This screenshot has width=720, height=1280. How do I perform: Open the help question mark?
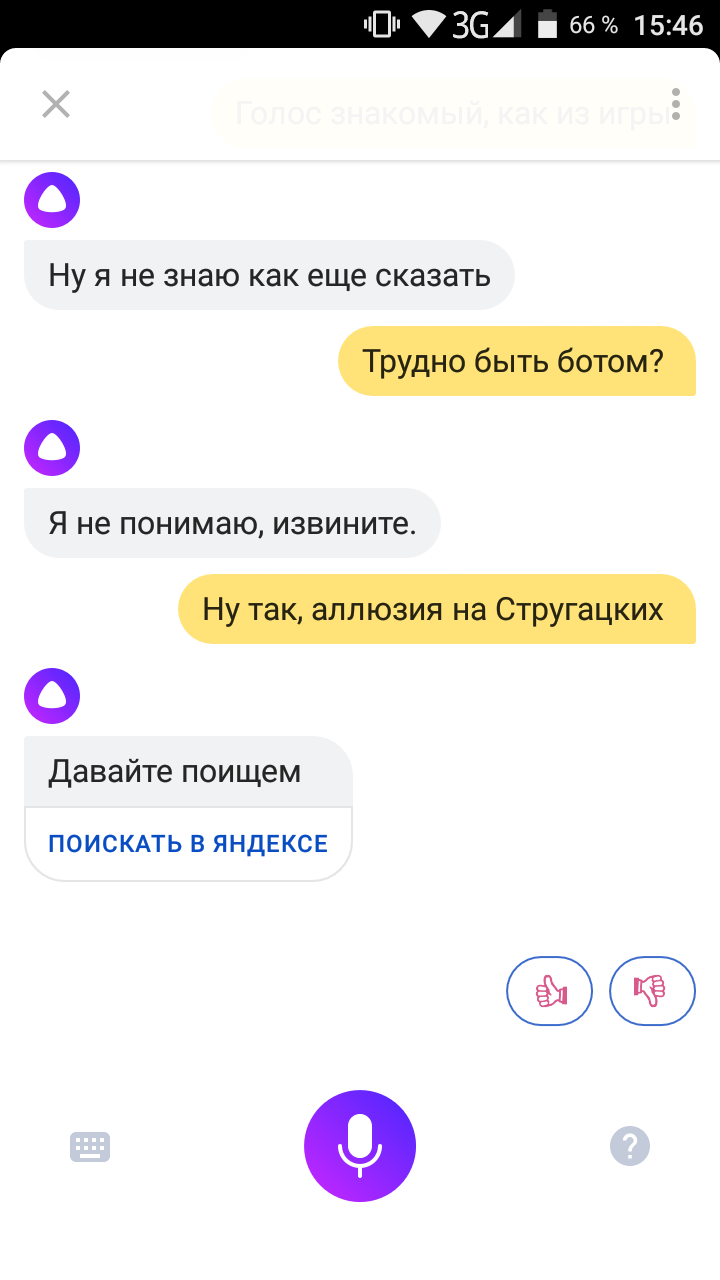point(630,1146)
